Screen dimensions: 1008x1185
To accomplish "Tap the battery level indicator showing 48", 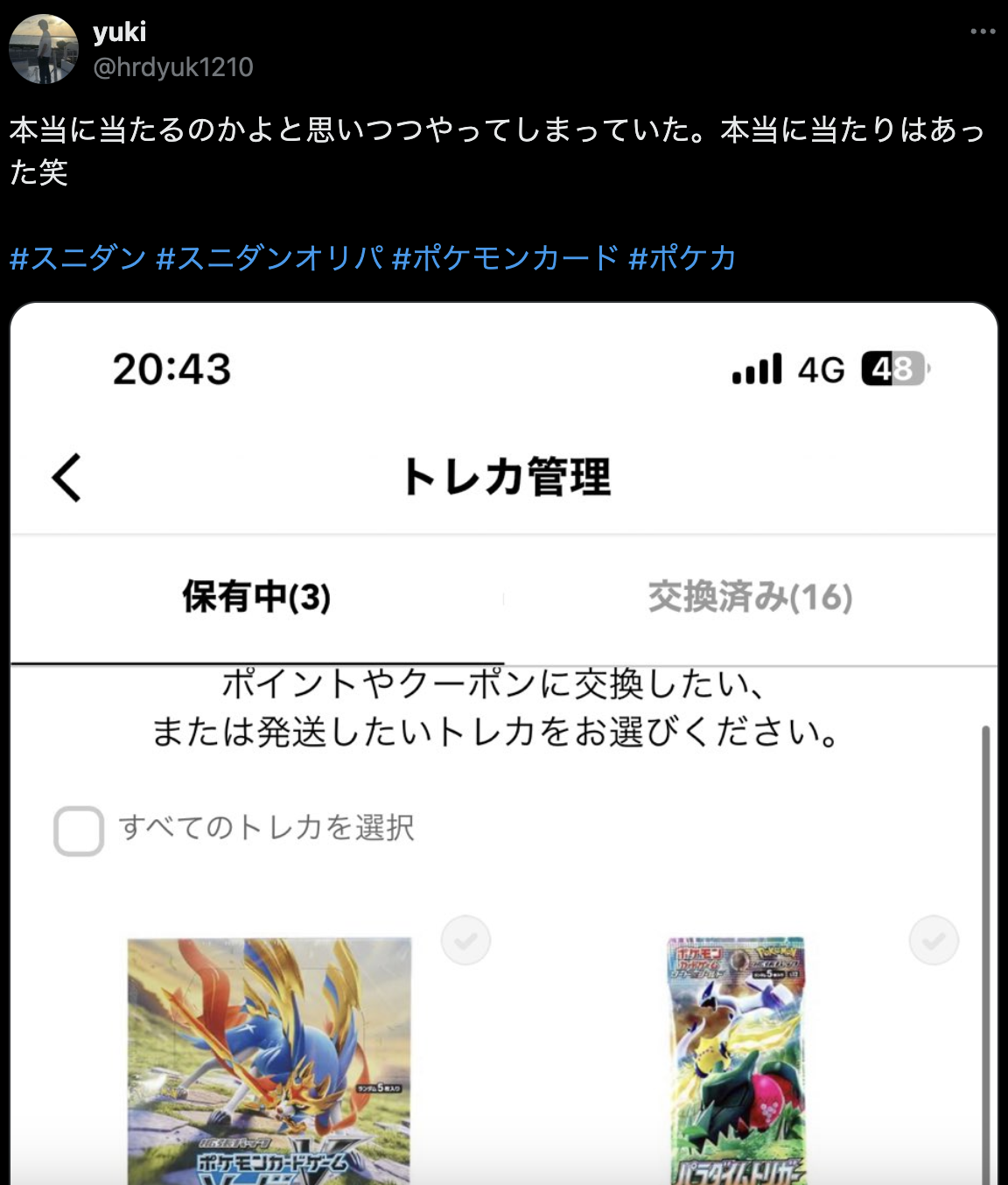I will [x=893, y=371].
